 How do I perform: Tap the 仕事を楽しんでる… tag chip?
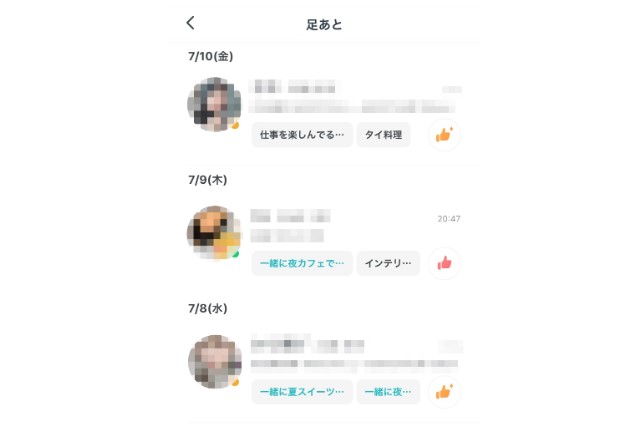(302, 135)
